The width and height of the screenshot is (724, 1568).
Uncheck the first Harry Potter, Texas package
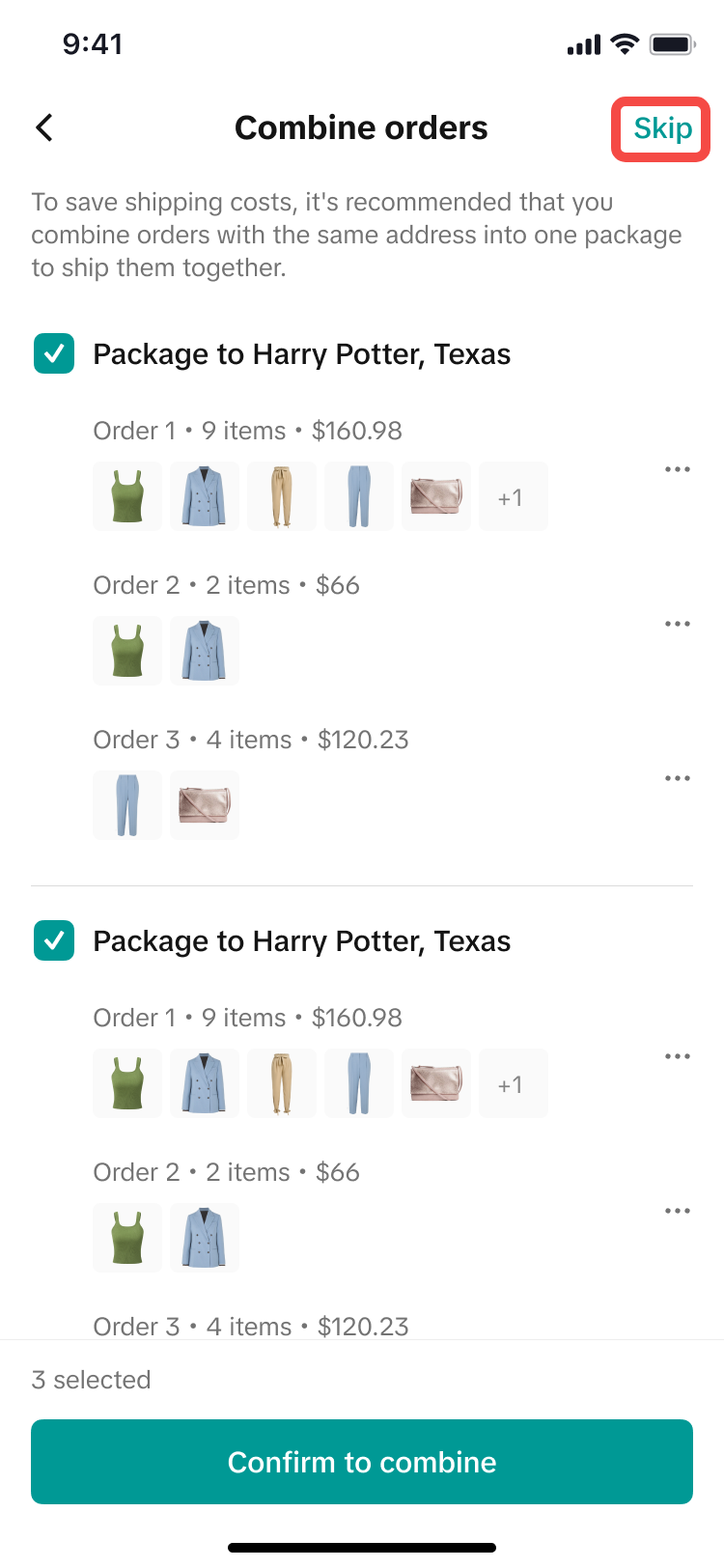tap(54, 354)
